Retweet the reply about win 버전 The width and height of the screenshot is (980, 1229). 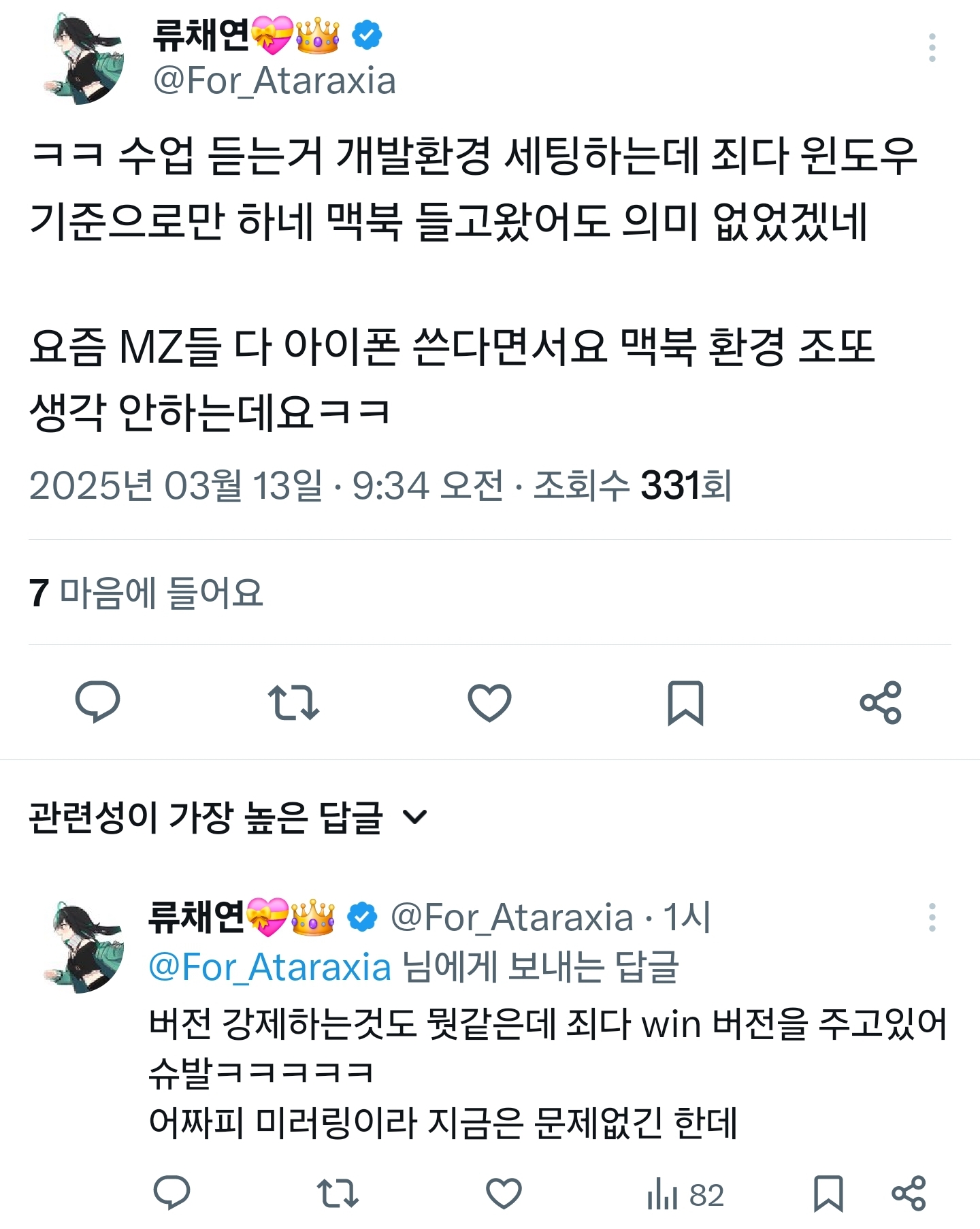(x=338, y=1194)
